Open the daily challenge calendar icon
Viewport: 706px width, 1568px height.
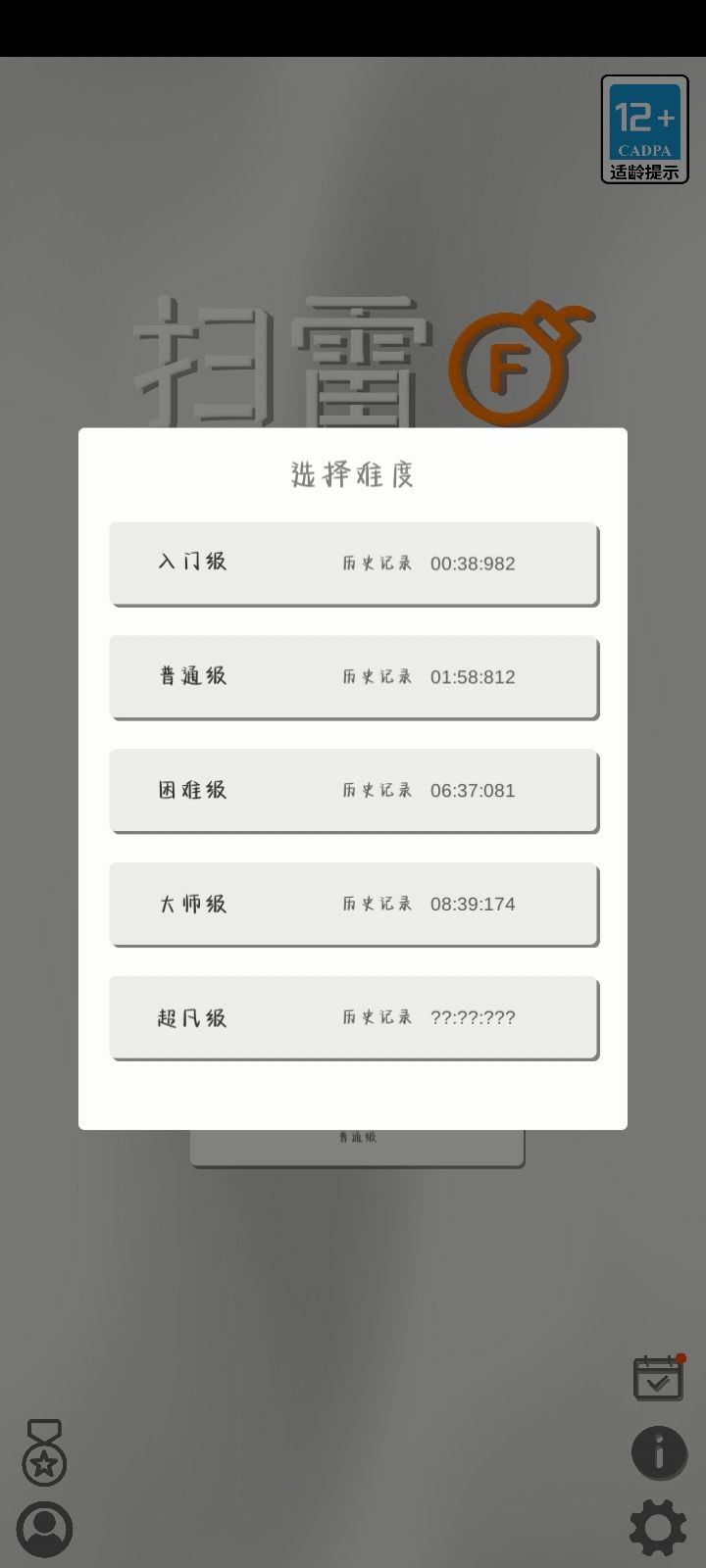[658, 1379]
